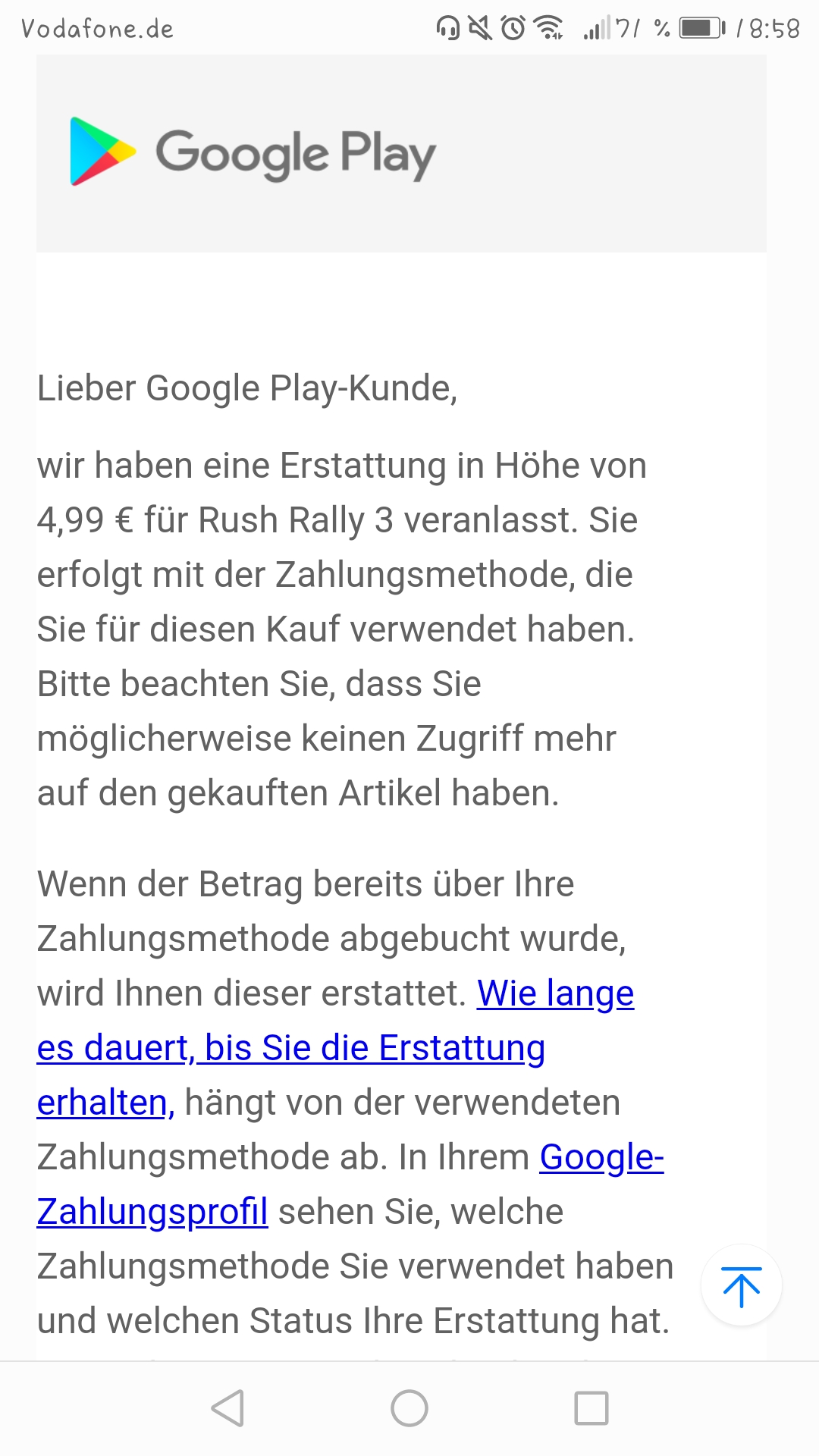Screen dimensions: 819x1456
Task: Open the Google-Zahlungsprofil link
Action: tap(152, 1212)
